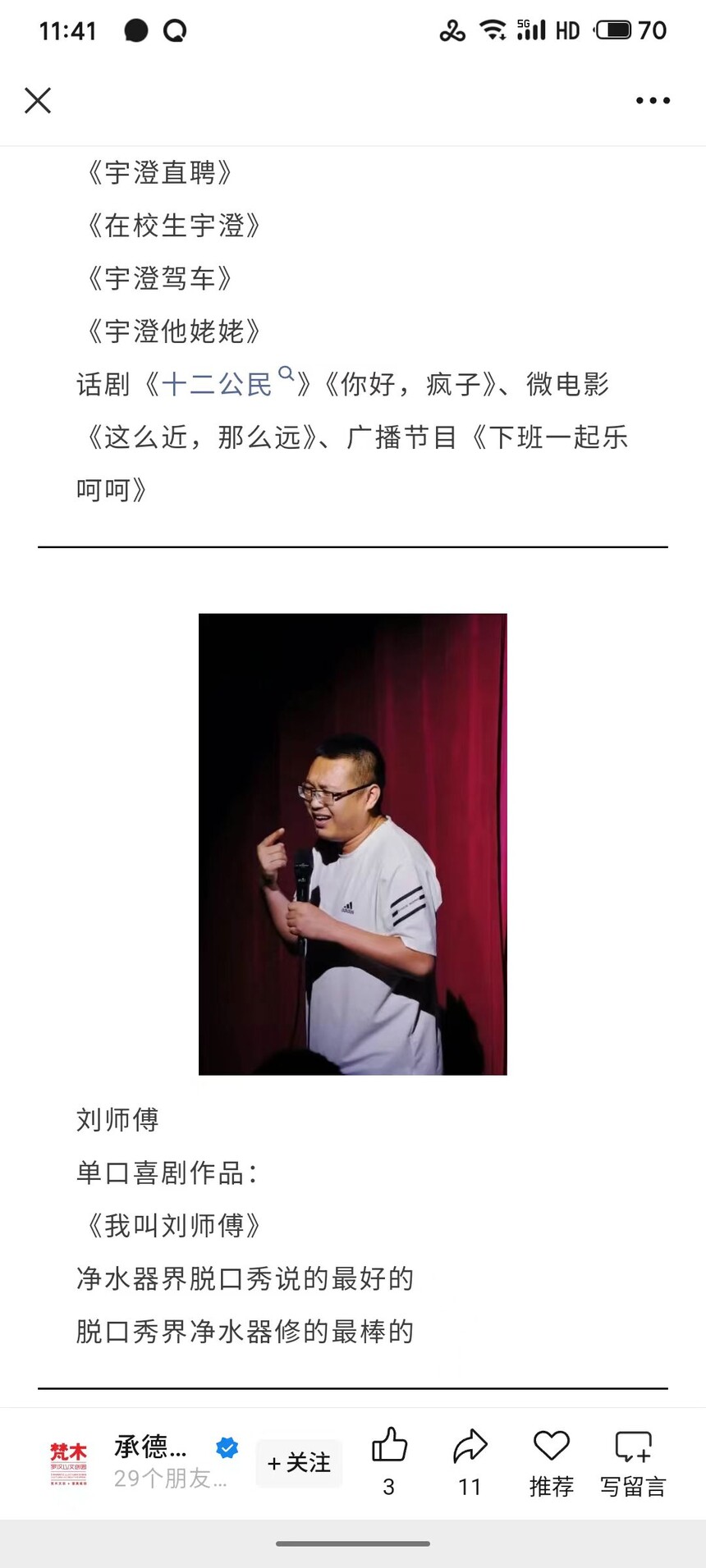View the performer photo full screen
This screenshot has width=706, height=1568.
[352, 843]
